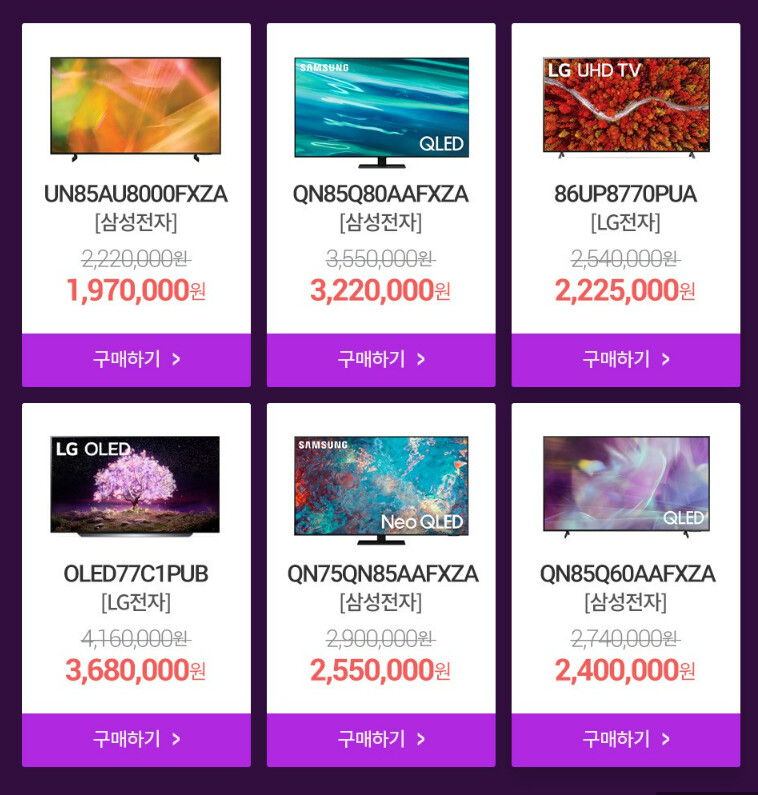
Task: Open the LG OLED tree artwork product image
Action: pyautogui.click(x=135, y=487)
